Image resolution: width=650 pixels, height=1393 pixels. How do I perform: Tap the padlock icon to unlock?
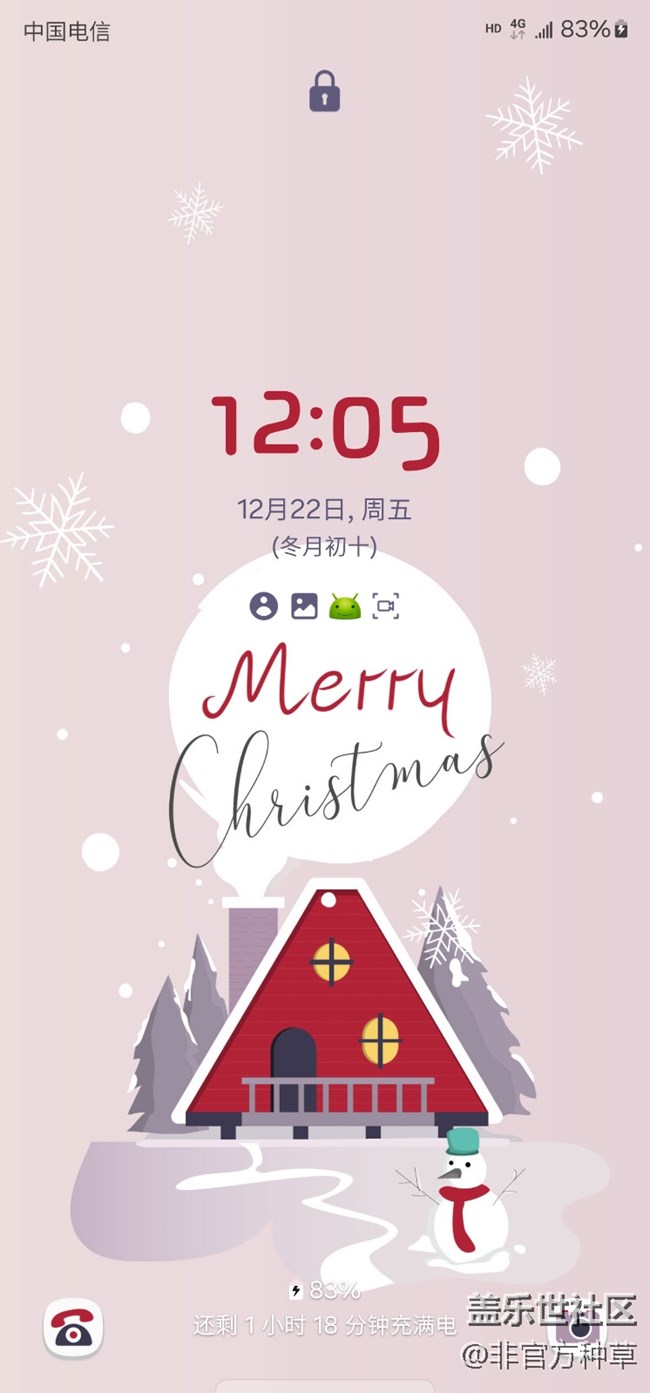pyautogui.click(x=324, y=91)
